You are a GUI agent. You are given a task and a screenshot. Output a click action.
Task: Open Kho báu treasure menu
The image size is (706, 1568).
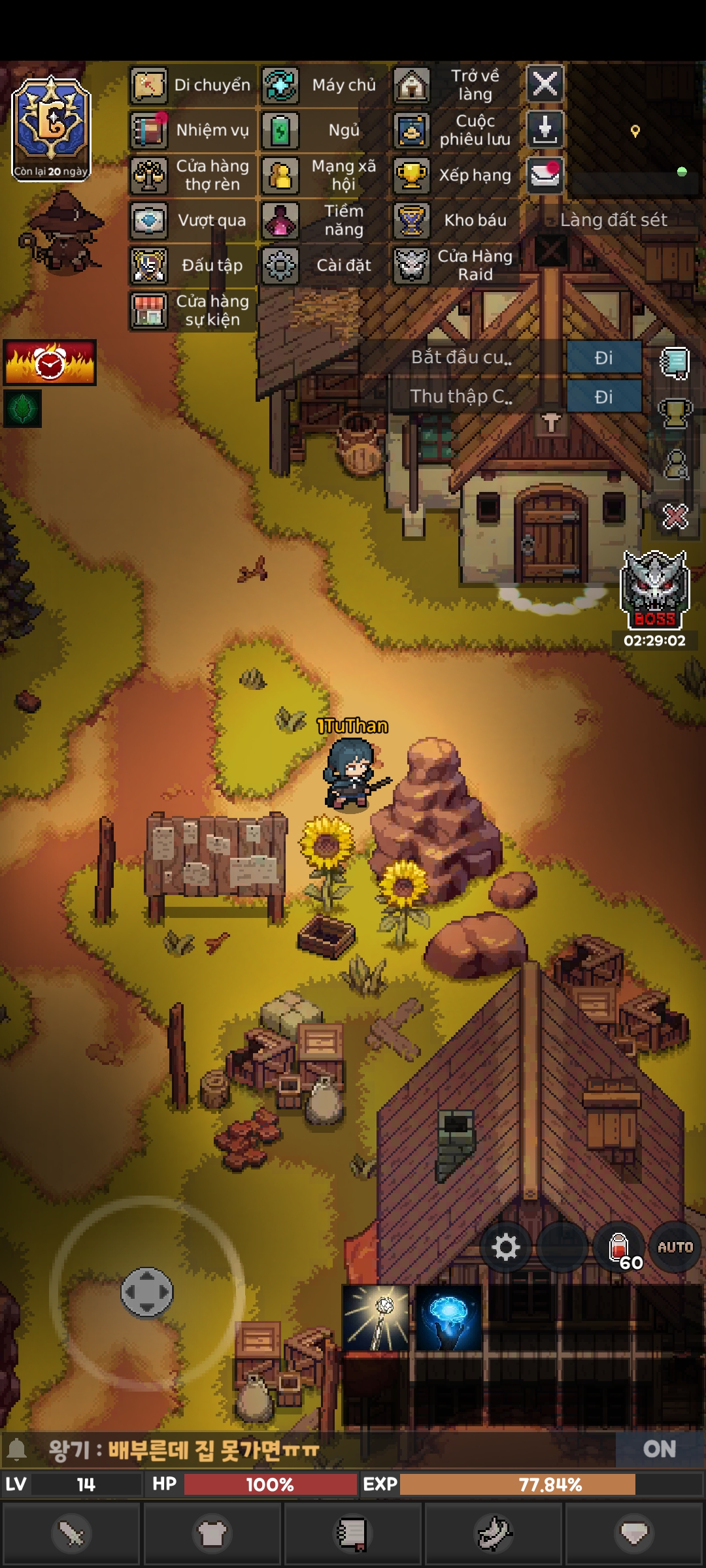pyautogui.click(x=456, y=220)
